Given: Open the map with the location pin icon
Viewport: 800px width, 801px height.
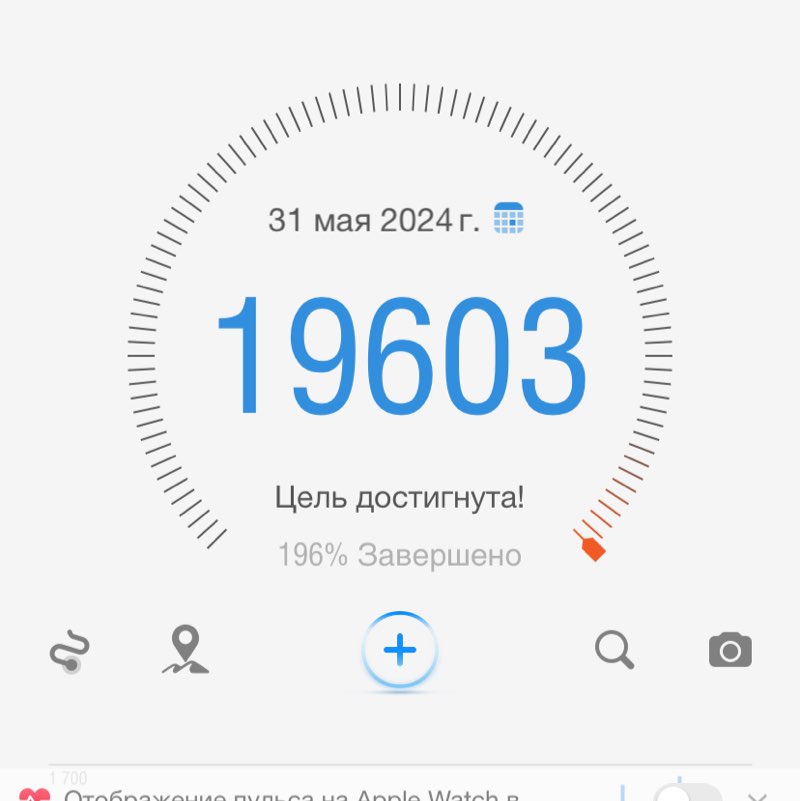Looking at the screenshot, I should coord(185,650).
